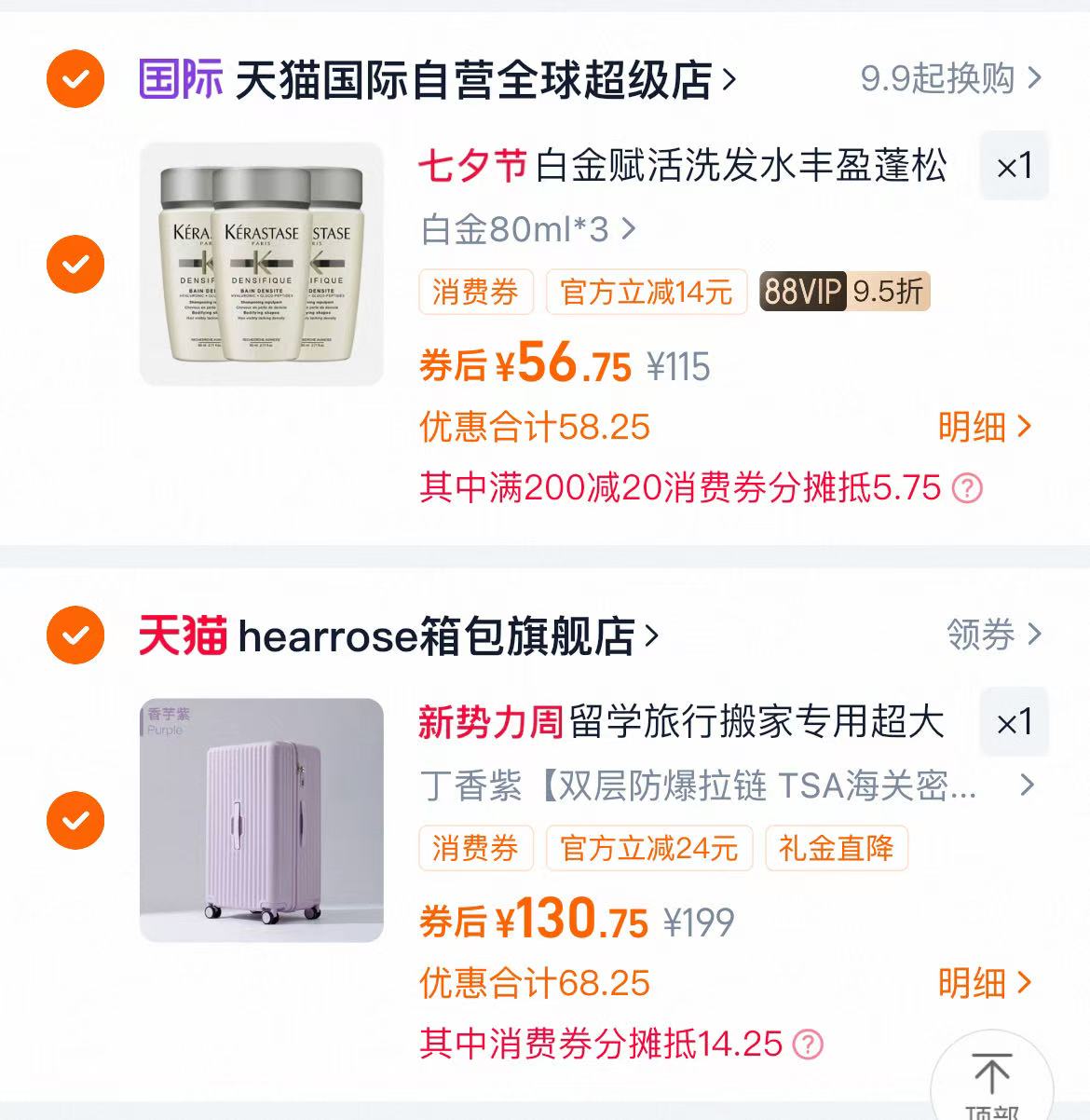
Task: Click the 礼金直降 tag on the suitcase
Action: point(835,848)
